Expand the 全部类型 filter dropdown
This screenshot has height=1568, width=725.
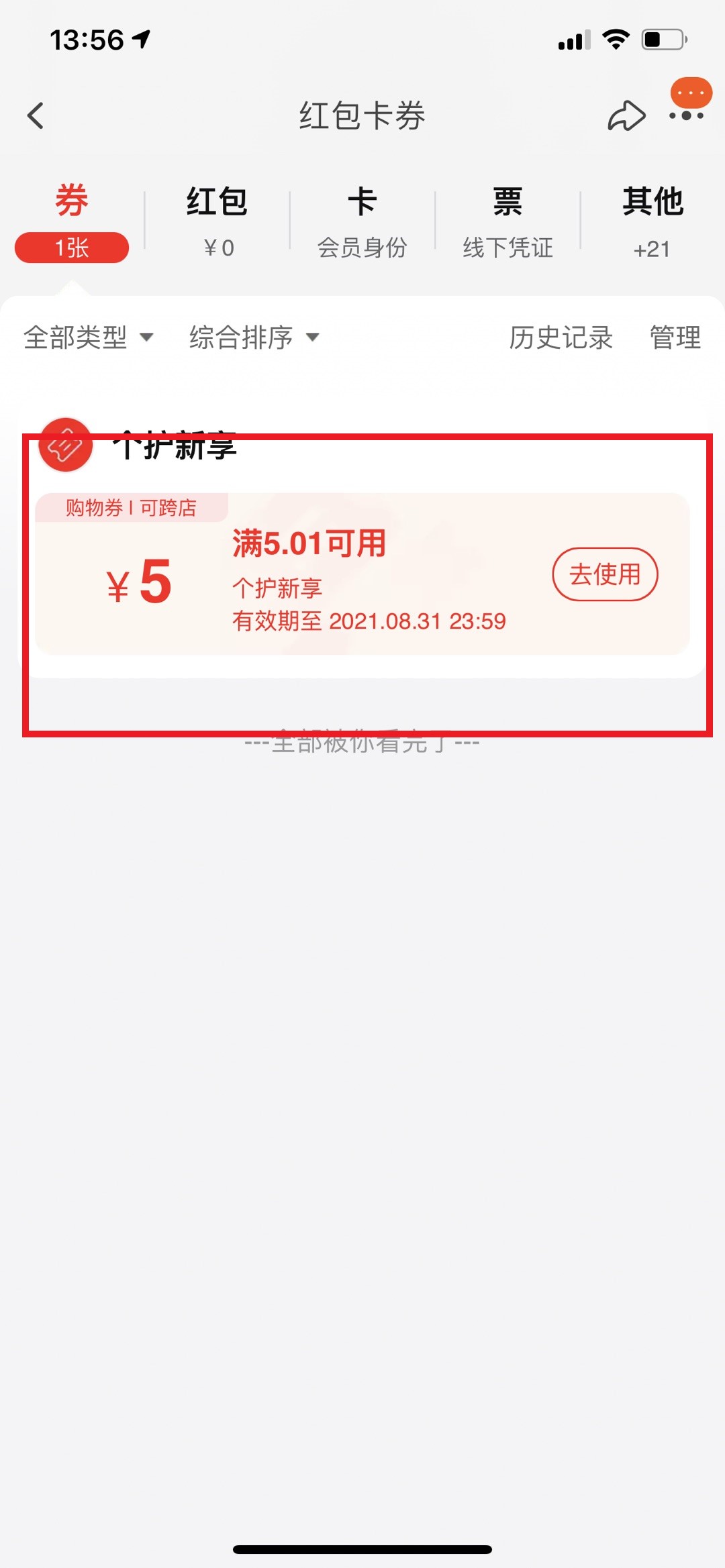(89, 337)
